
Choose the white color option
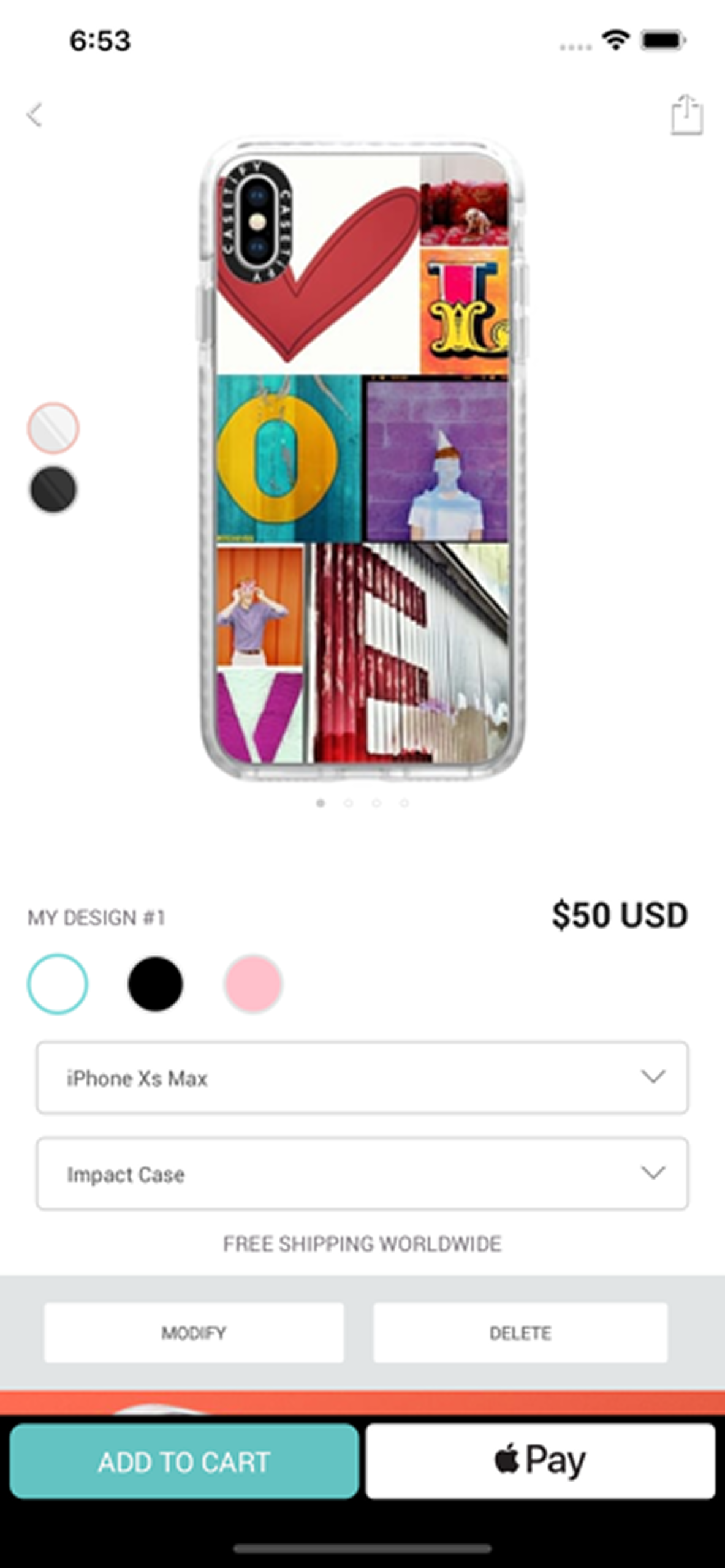pyautogui.click(x=58, y=984)
